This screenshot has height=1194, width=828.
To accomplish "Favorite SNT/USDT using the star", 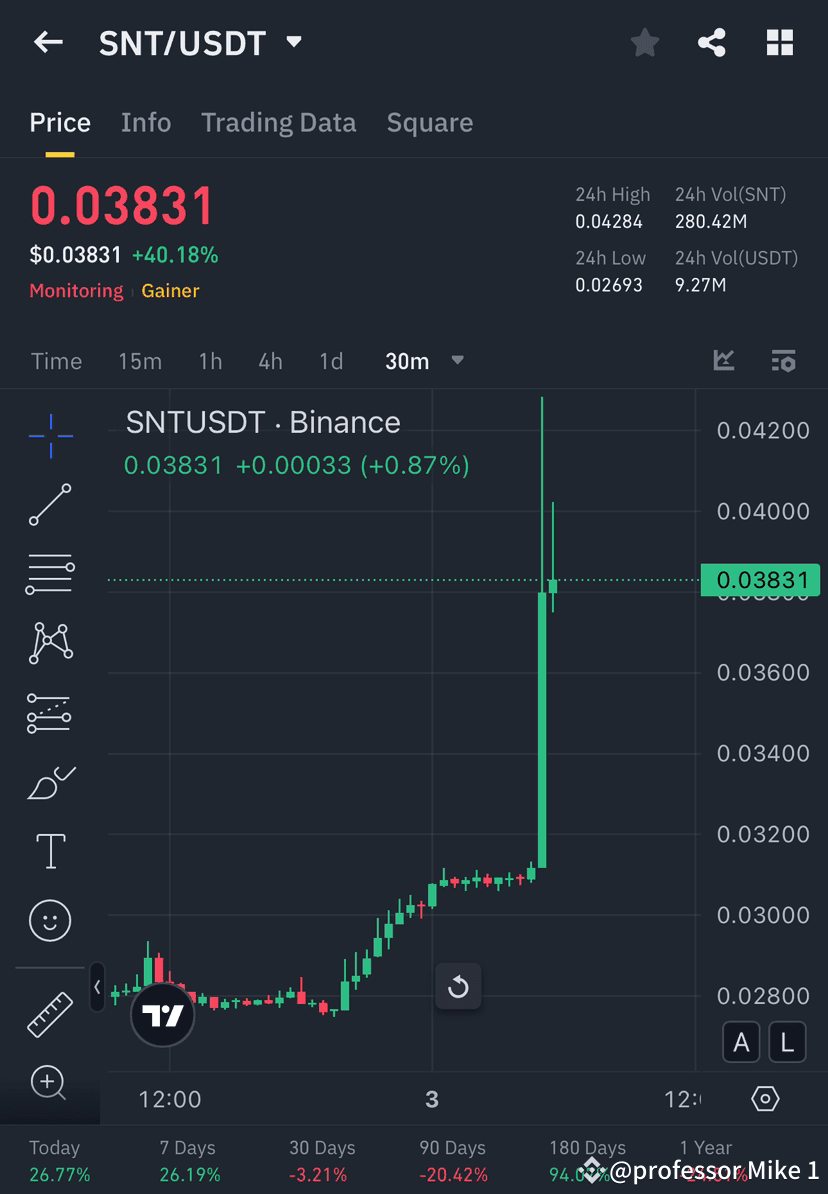I will (644, 42).
